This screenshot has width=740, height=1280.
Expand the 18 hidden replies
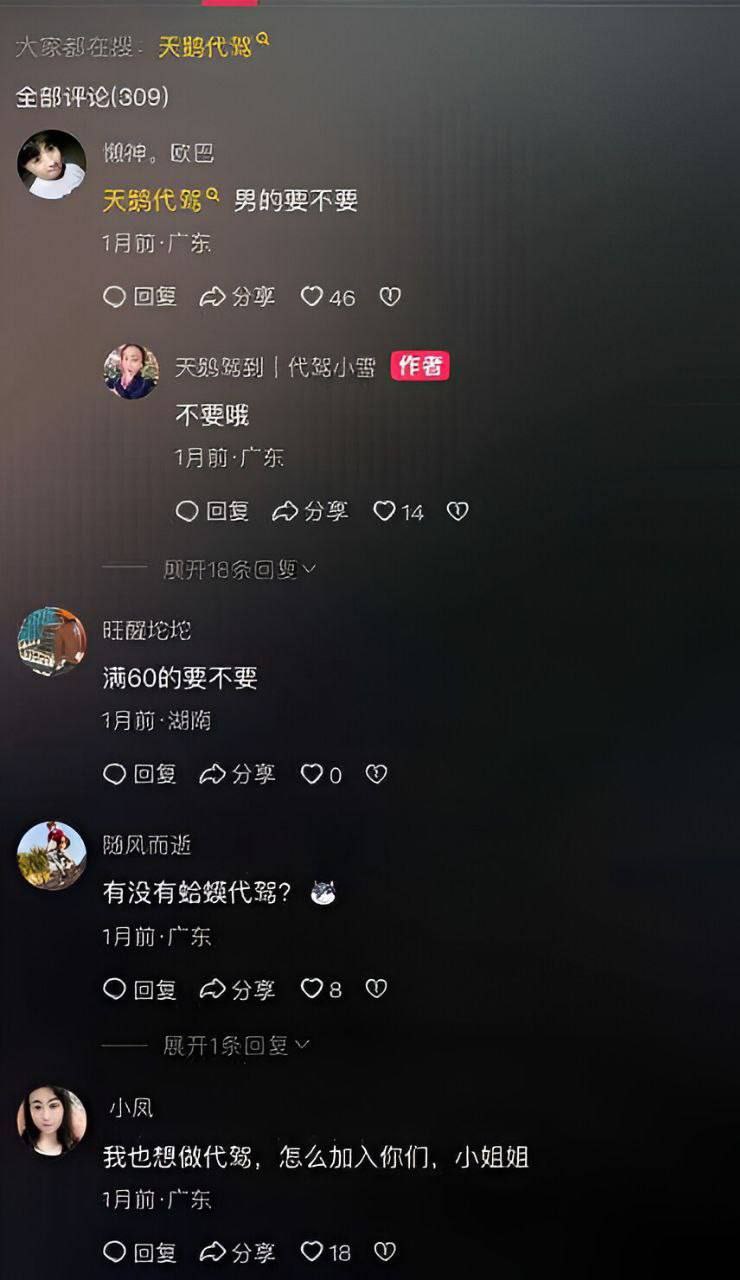pyautogui.click(x=240, y=569)
